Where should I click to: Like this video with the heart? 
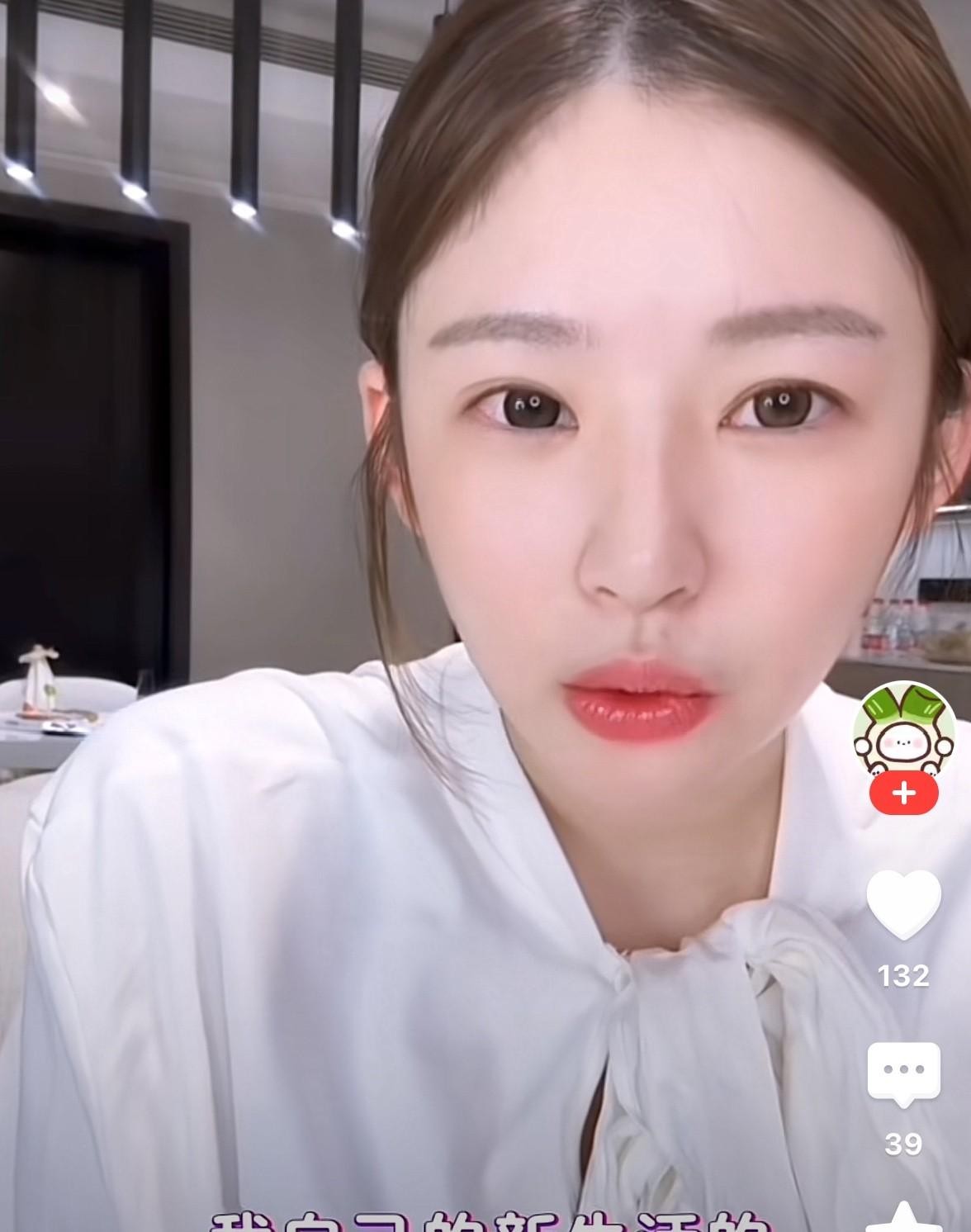[904, 905]
